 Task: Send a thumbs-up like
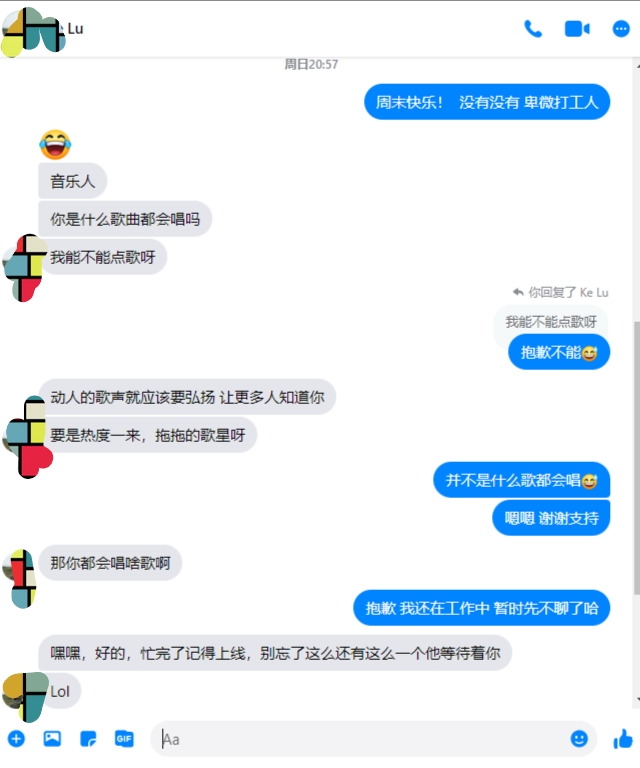(622, 739)
